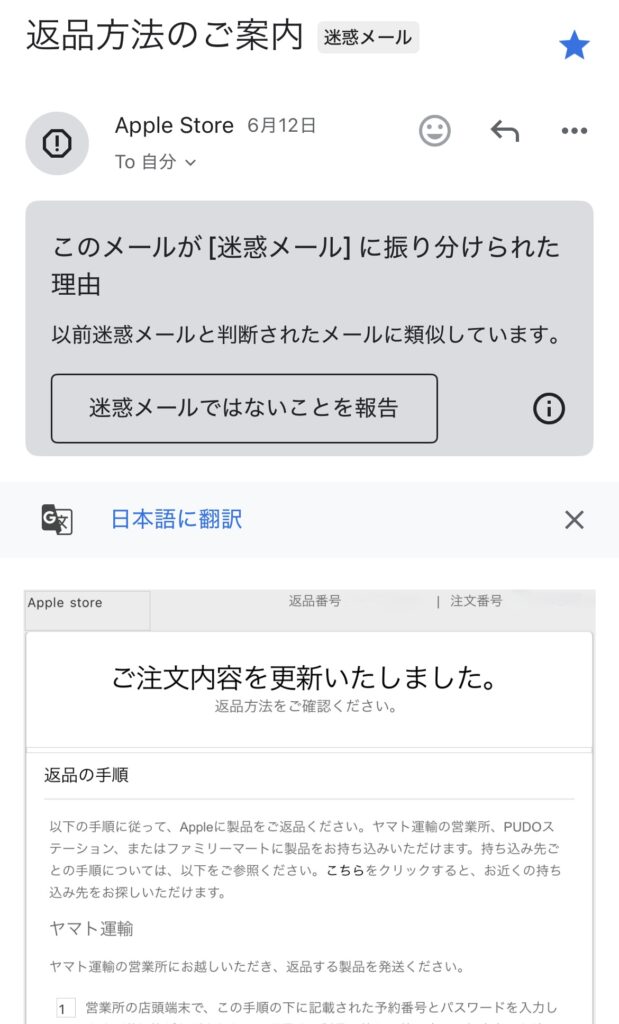Viewport: 619px width, 1024px height.
Task: Tap the 迷惑メール label chip
Action: pyautogui.click(x=367, y=38)
